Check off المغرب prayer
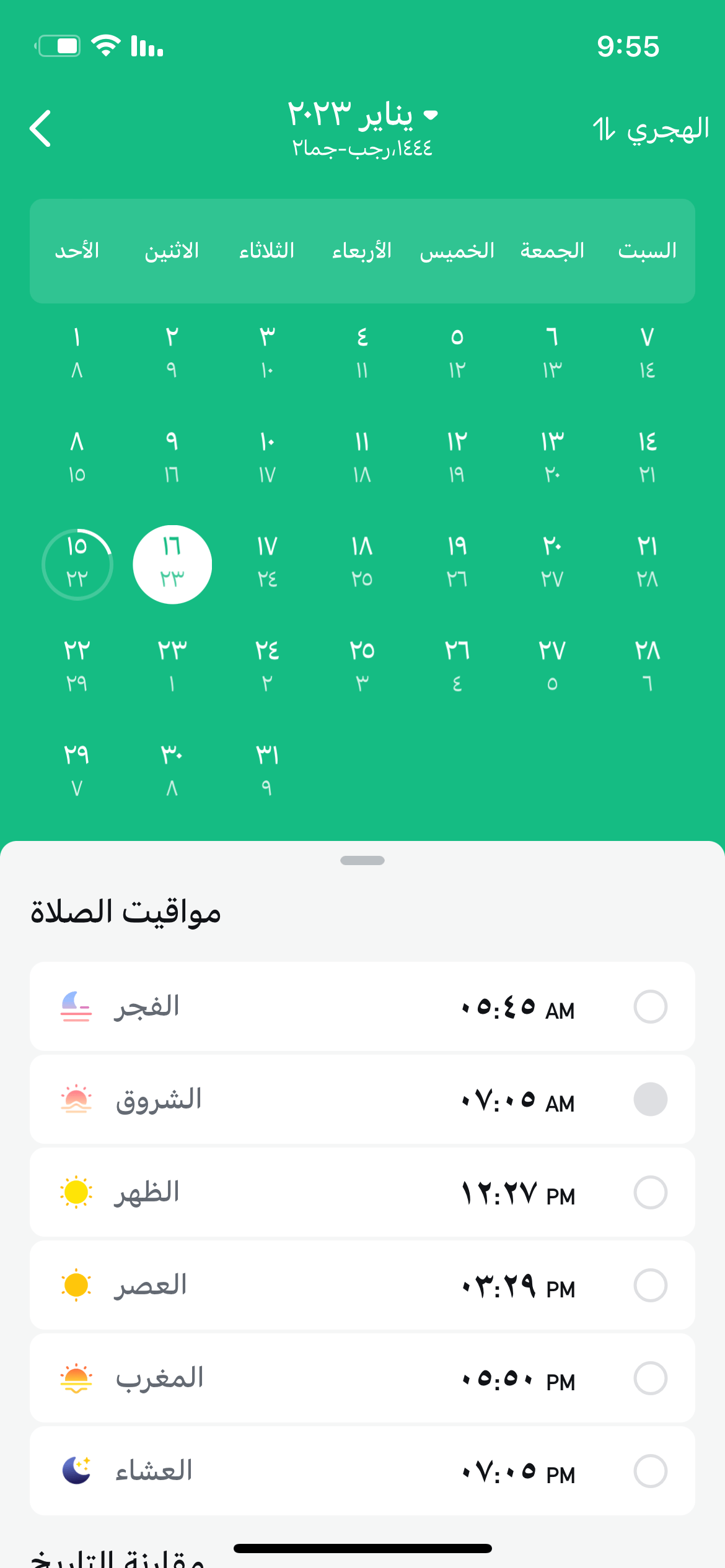The image size is (725, 1568). (x=650, y=1378)
